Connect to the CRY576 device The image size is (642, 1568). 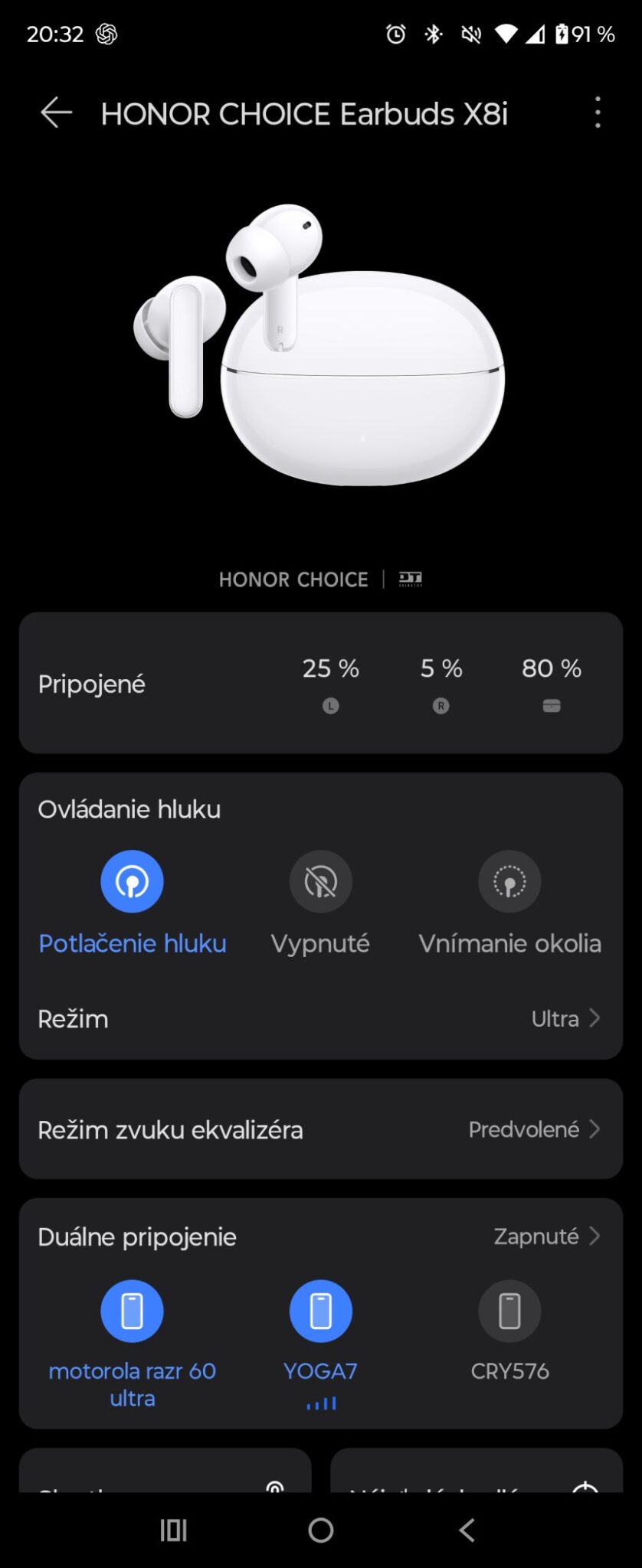coord(509,1311)
